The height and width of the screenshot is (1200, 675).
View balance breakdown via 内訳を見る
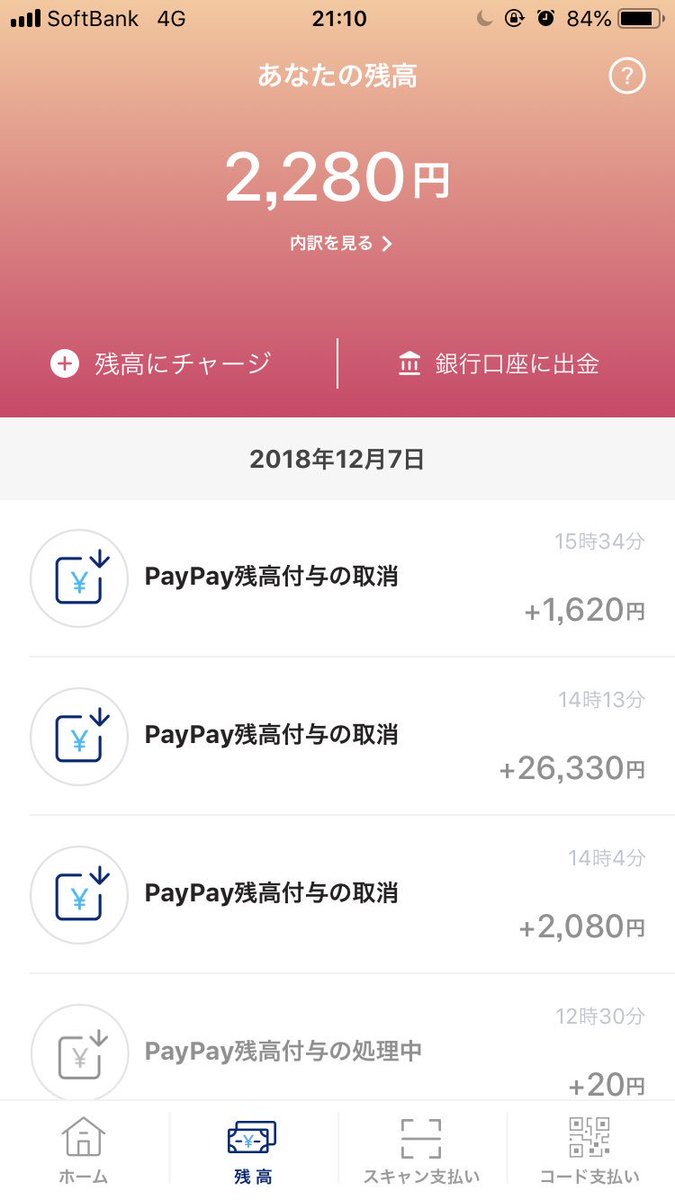[x=341, y=243]
